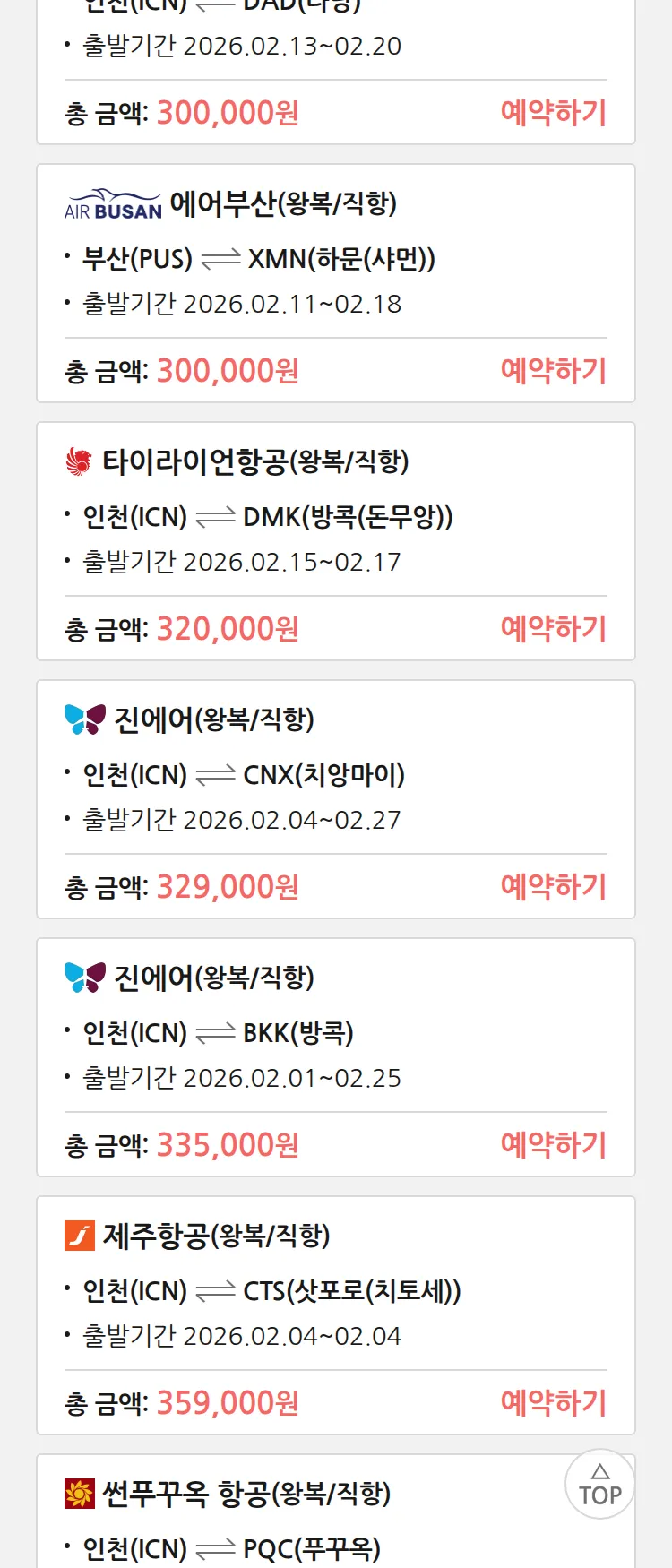Reserve the 타이라이언항공 DMK 방콕 flight

553,629
